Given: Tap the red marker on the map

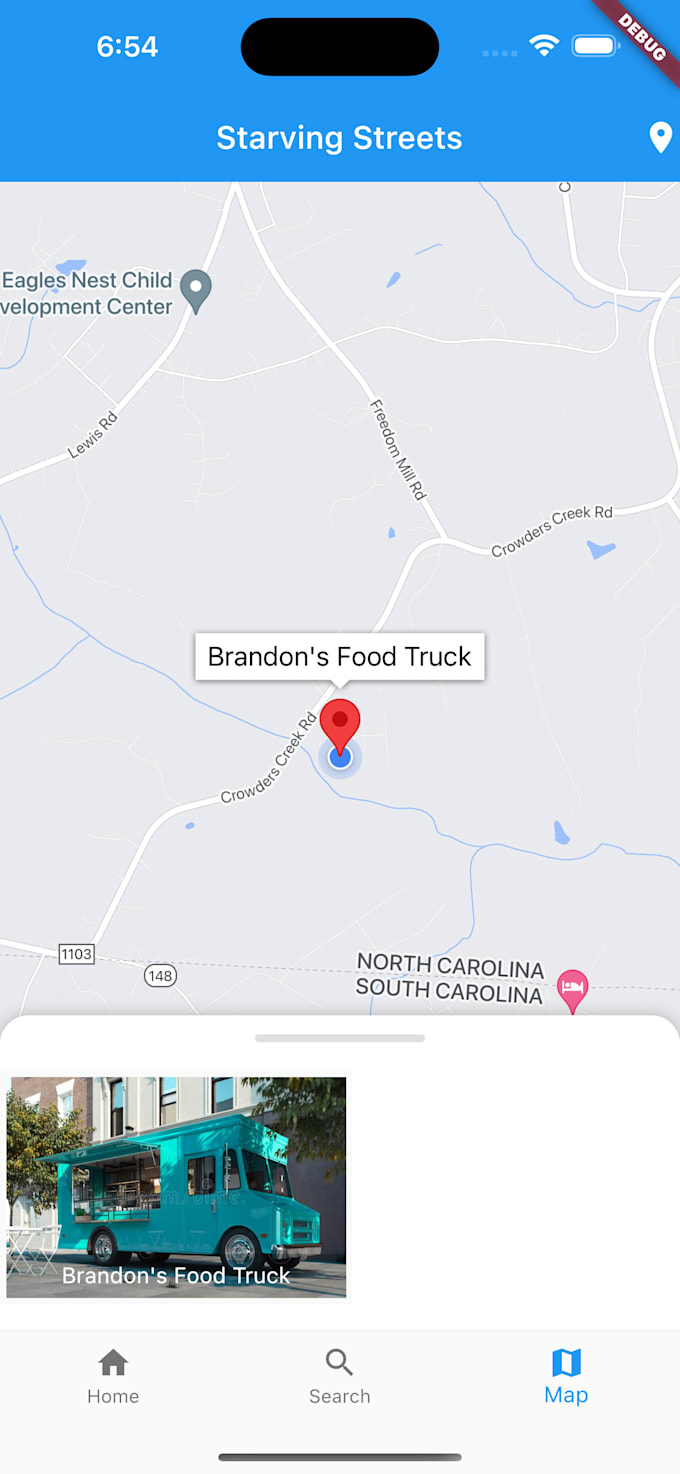Looking at the screenshot, I should pos(340,724).
